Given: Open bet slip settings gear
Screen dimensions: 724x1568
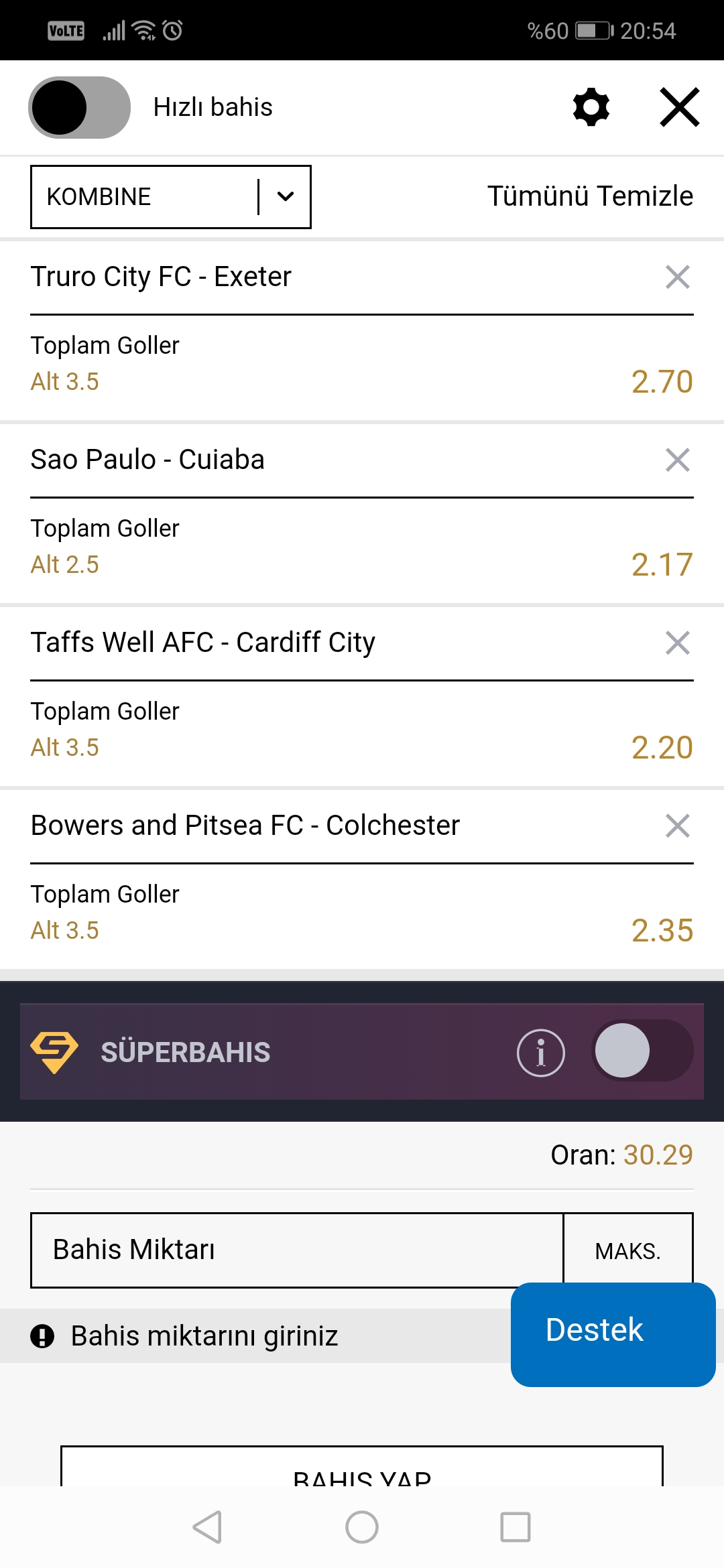Looking at the screenshot, I should coord(591,107).
